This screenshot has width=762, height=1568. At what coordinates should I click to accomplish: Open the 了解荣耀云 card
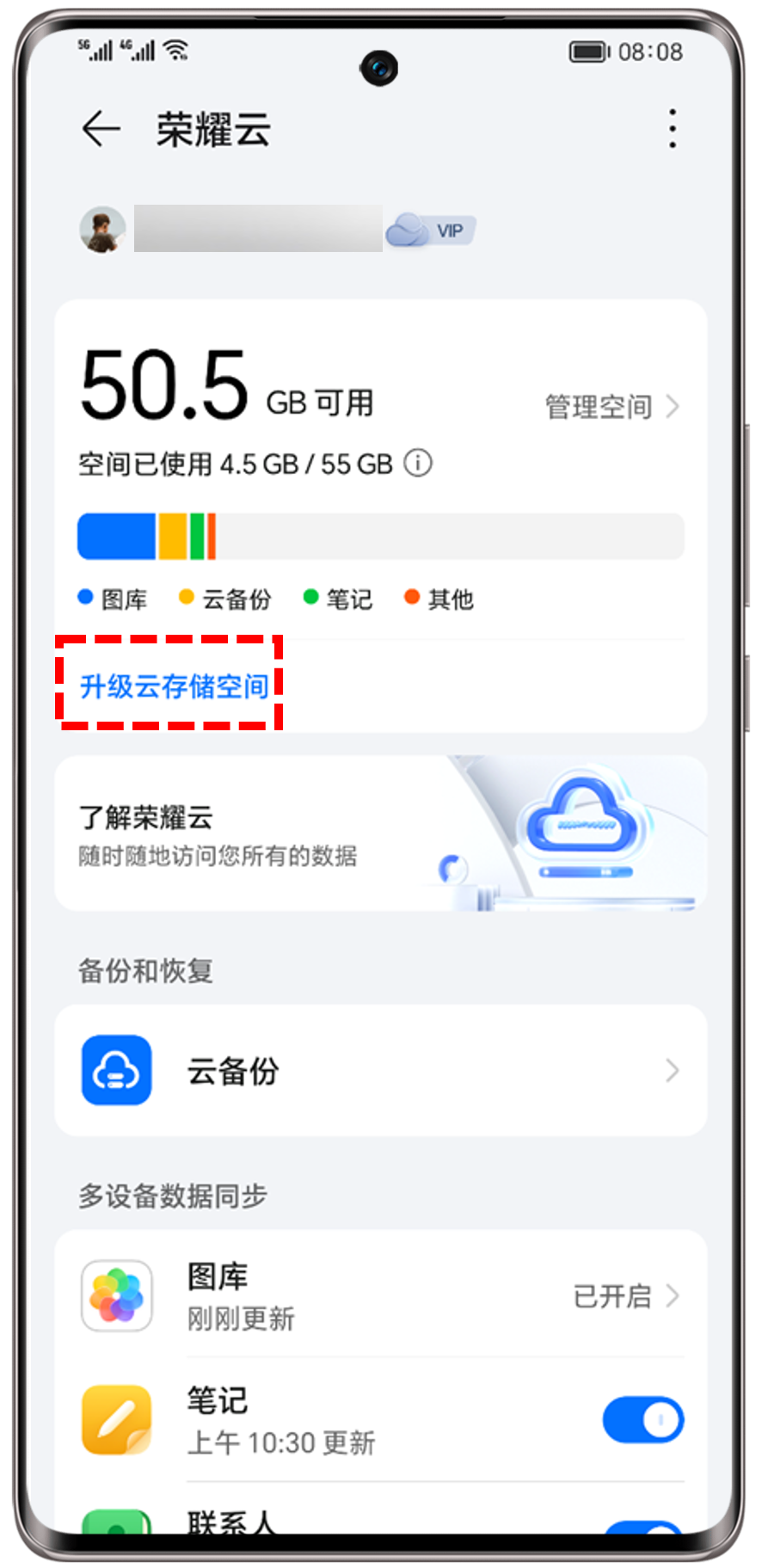point(380,833)
